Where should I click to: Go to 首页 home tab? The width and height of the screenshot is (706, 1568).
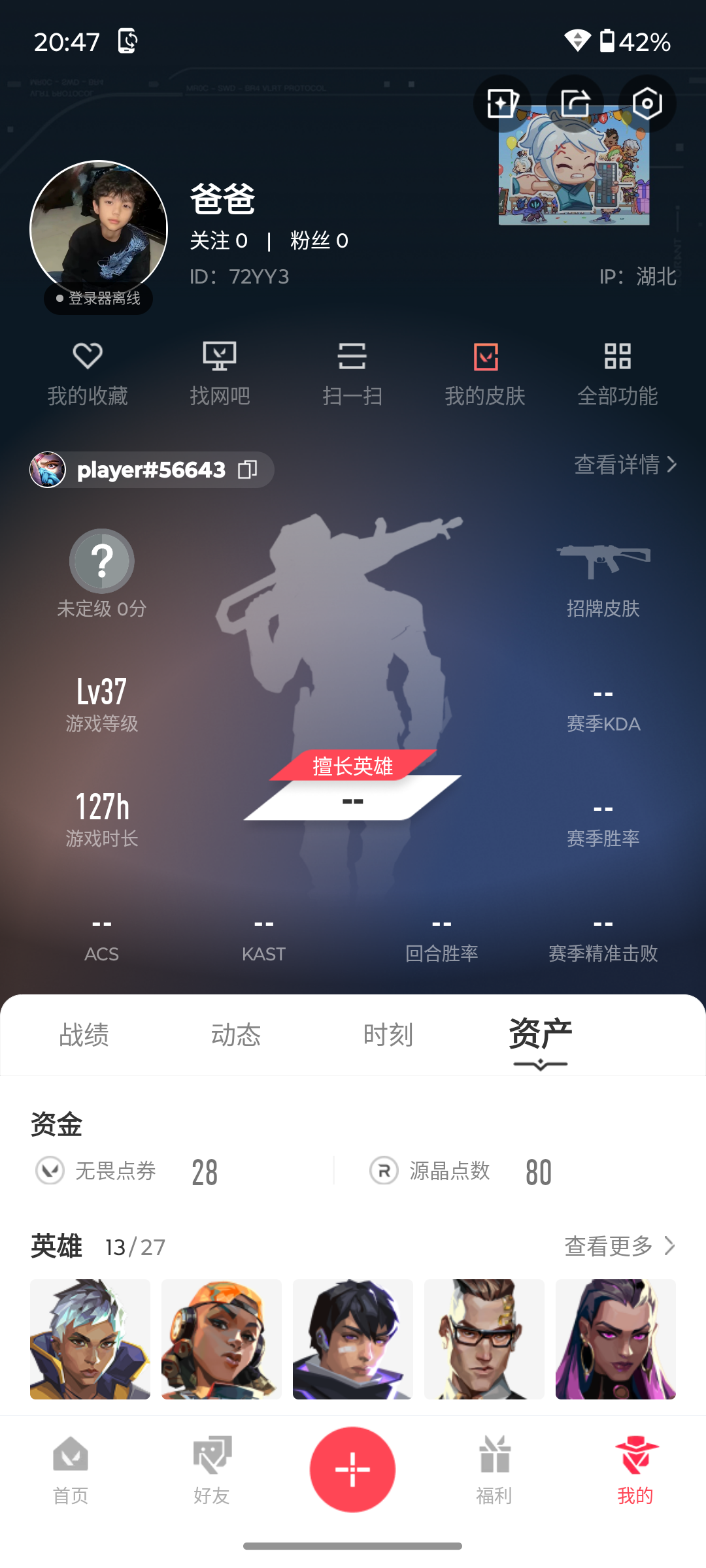(x=71, y=1471)
